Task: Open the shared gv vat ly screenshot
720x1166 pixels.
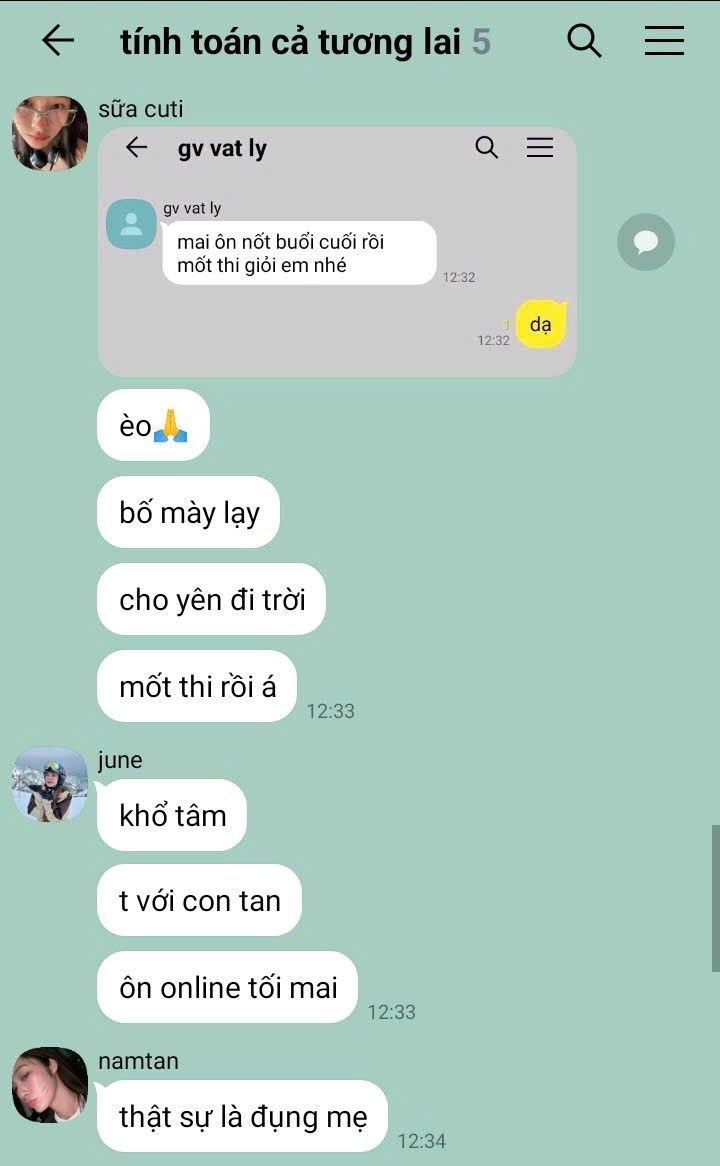Action: tap(338, 251)
